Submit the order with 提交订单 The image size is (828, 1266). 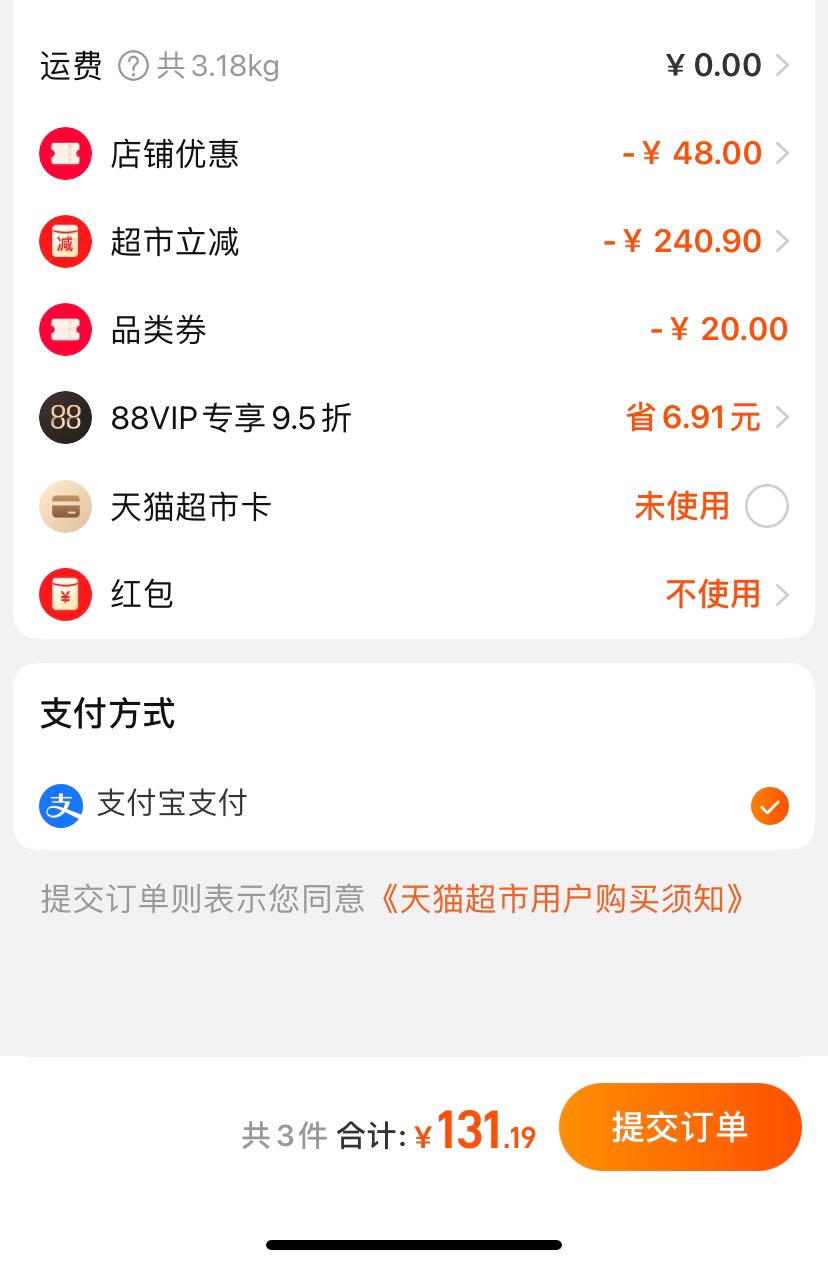(x=680, y=1127)
